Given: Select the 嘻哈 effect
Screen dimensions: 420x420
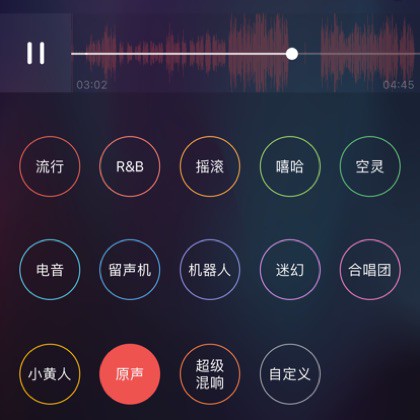Looking at the screenshot, I should 290,166.
